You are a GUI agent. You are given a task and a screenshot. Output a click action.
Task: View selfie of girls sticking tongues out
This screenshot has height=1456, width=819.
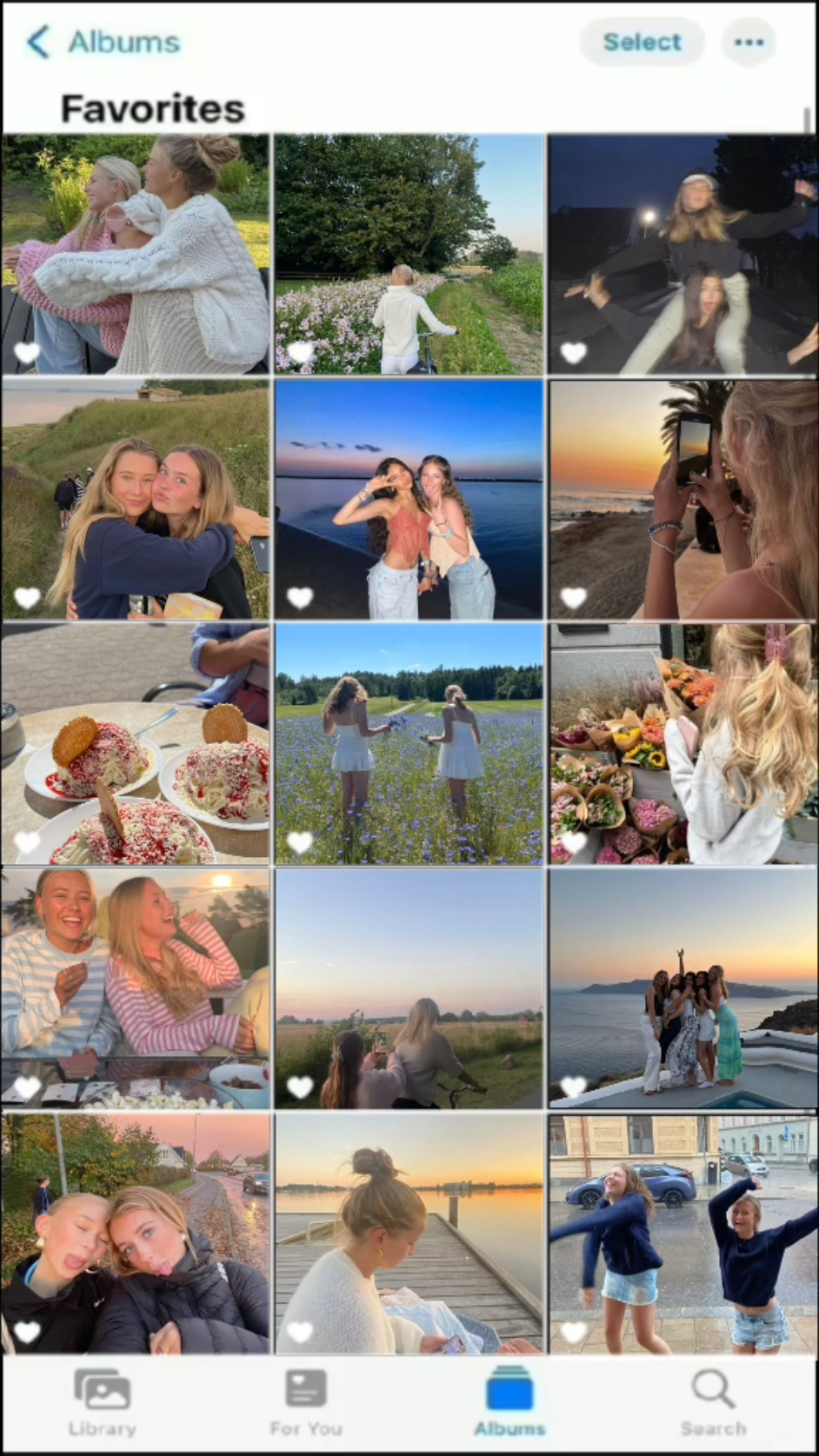tap(136, 1233)
